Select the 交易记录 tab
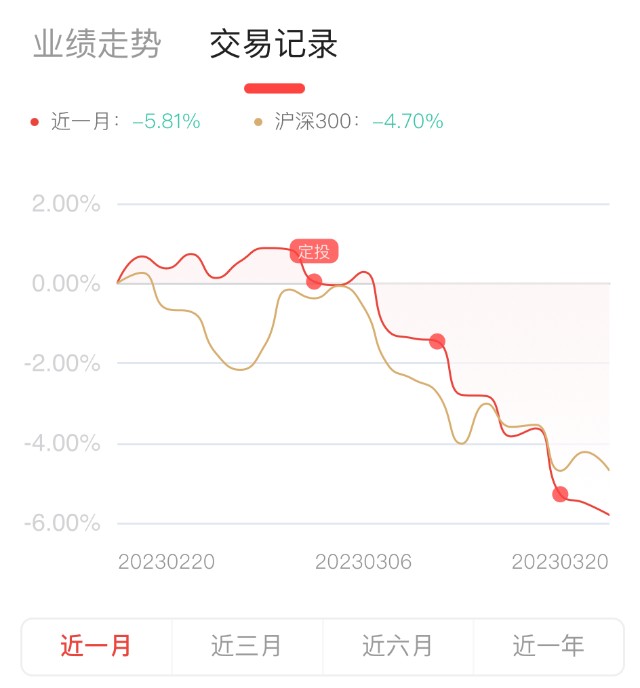The width and height of the screenshot is (640, 688). [273, 45]
